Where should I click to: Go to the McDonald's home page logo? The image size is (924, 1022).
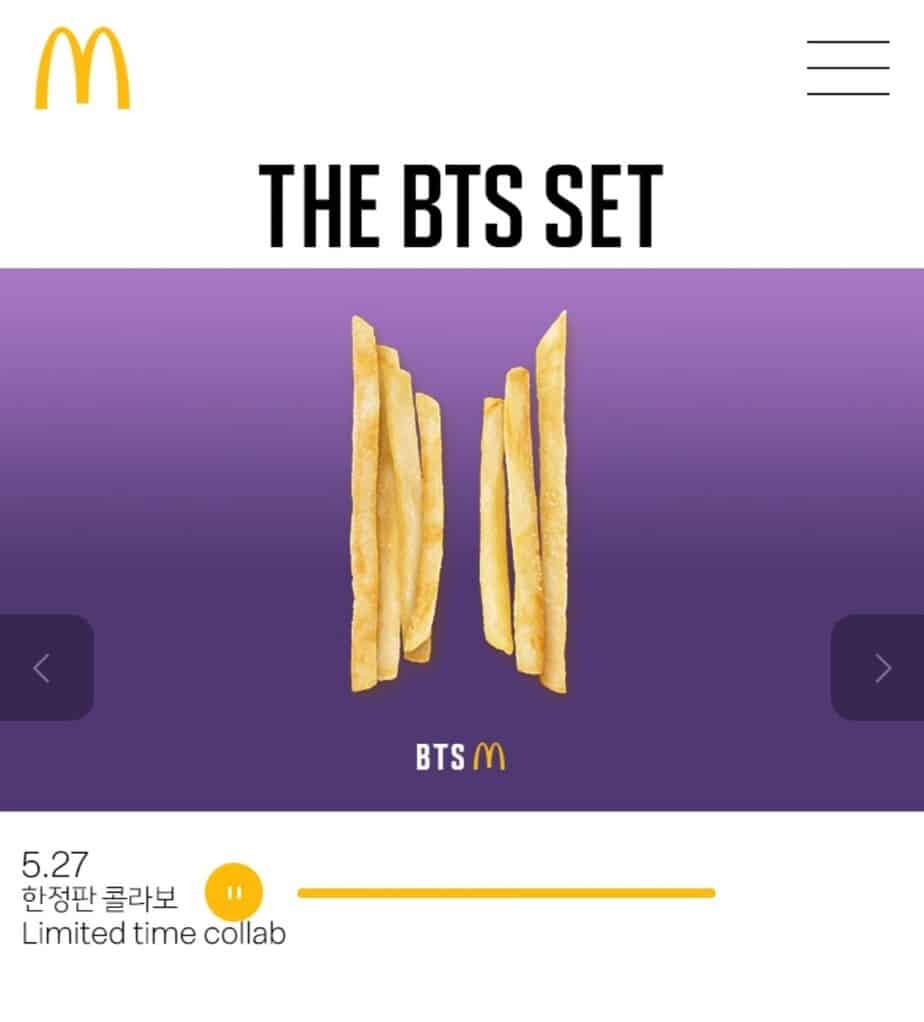[82, 68]
